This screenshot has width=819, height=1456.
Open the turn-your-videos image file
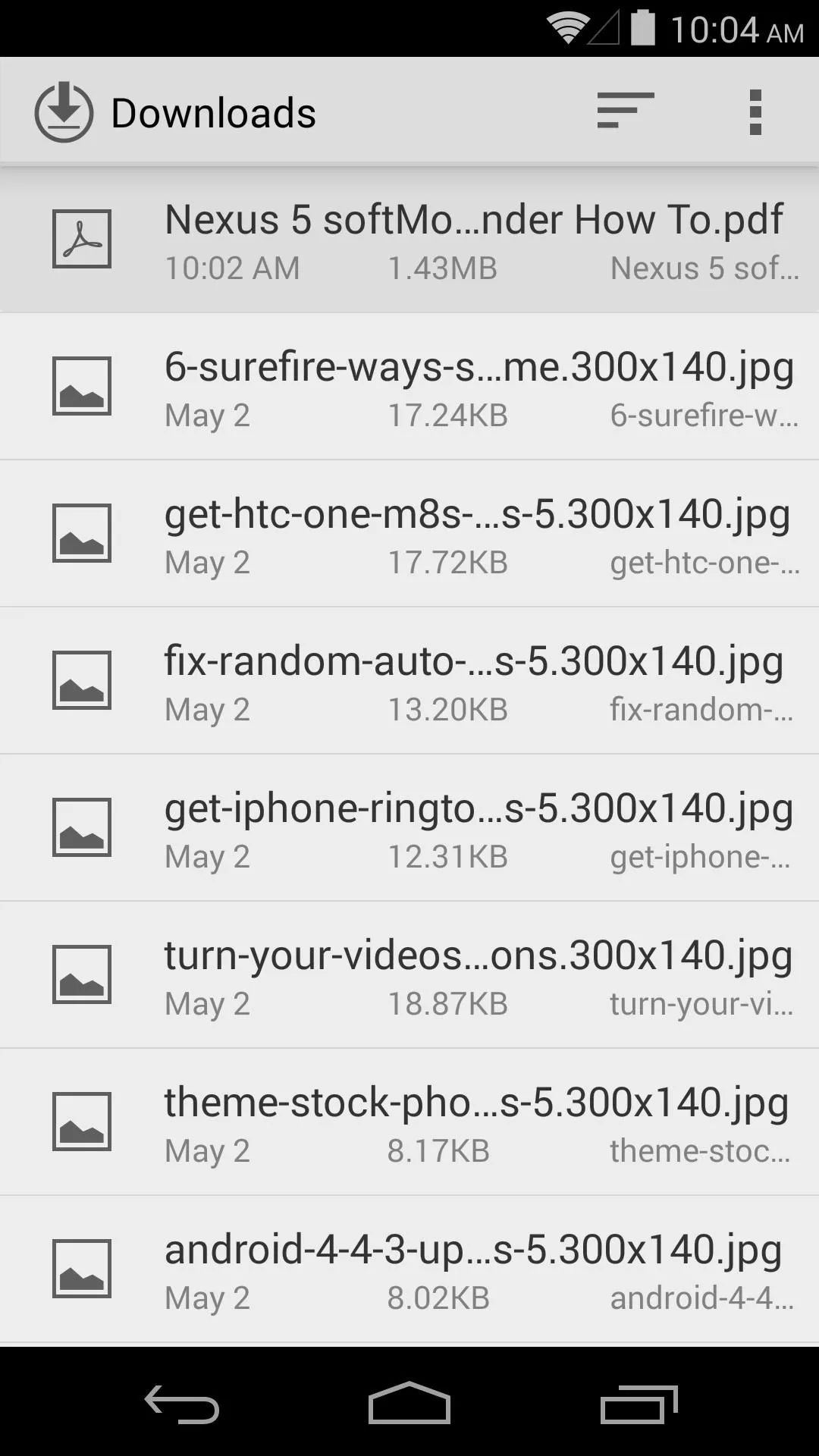pos(409,975)
